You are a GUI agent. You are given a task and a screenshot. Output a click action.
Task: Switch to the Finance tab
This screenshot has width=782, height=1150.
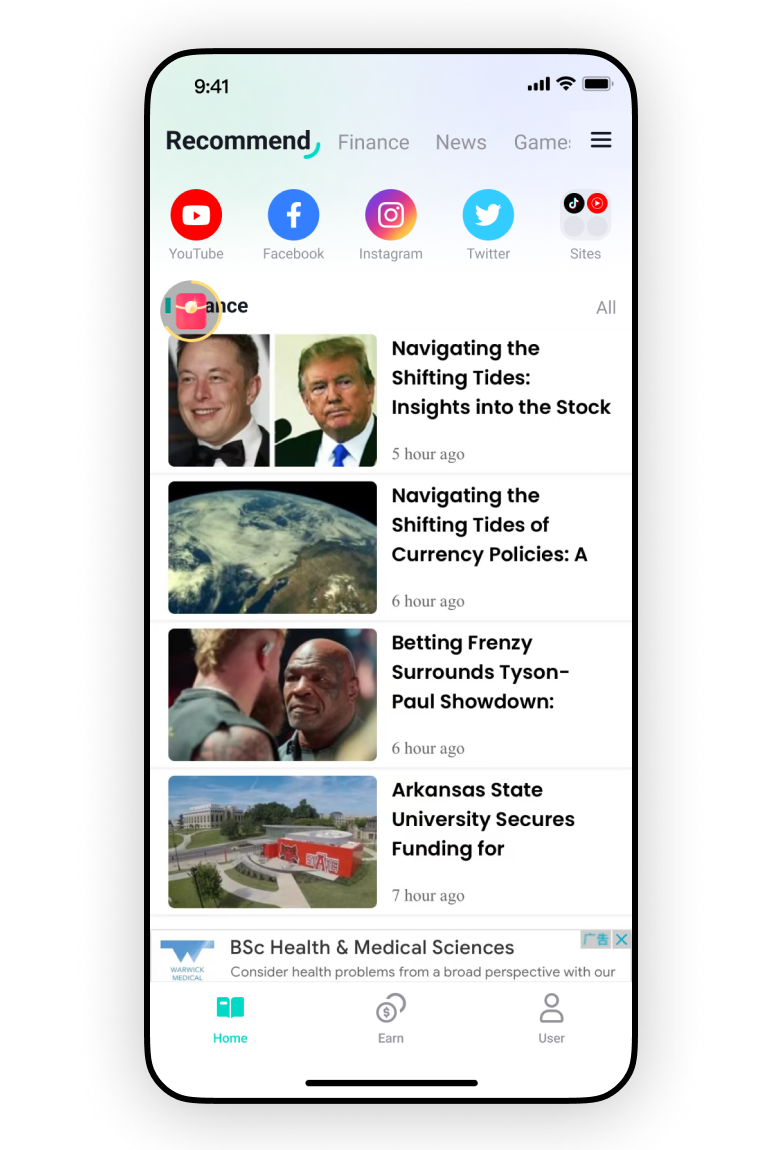point(373,142)
